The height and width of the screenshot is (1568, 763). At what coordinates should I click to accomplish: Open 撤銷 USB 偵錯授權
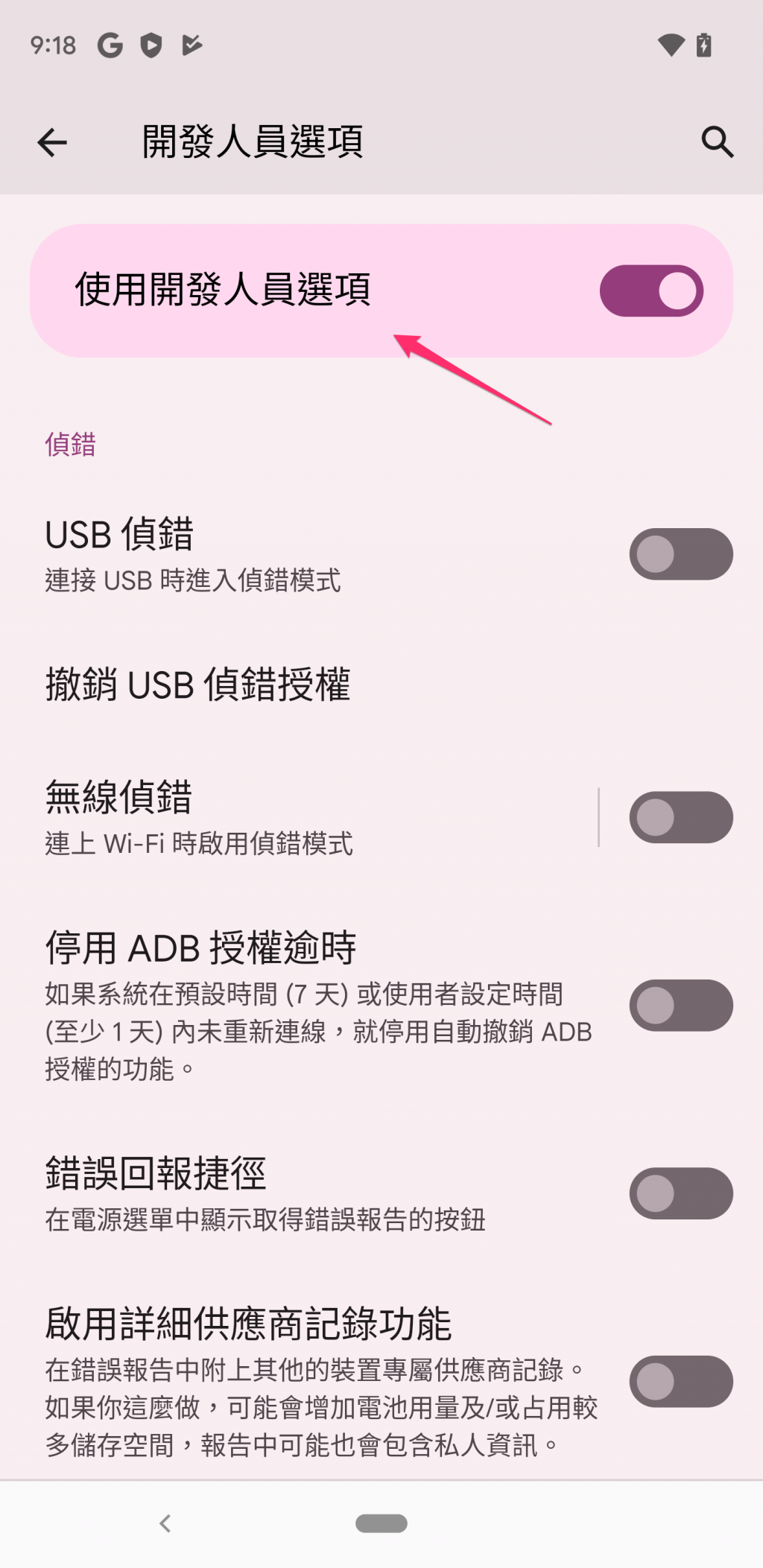197,684
